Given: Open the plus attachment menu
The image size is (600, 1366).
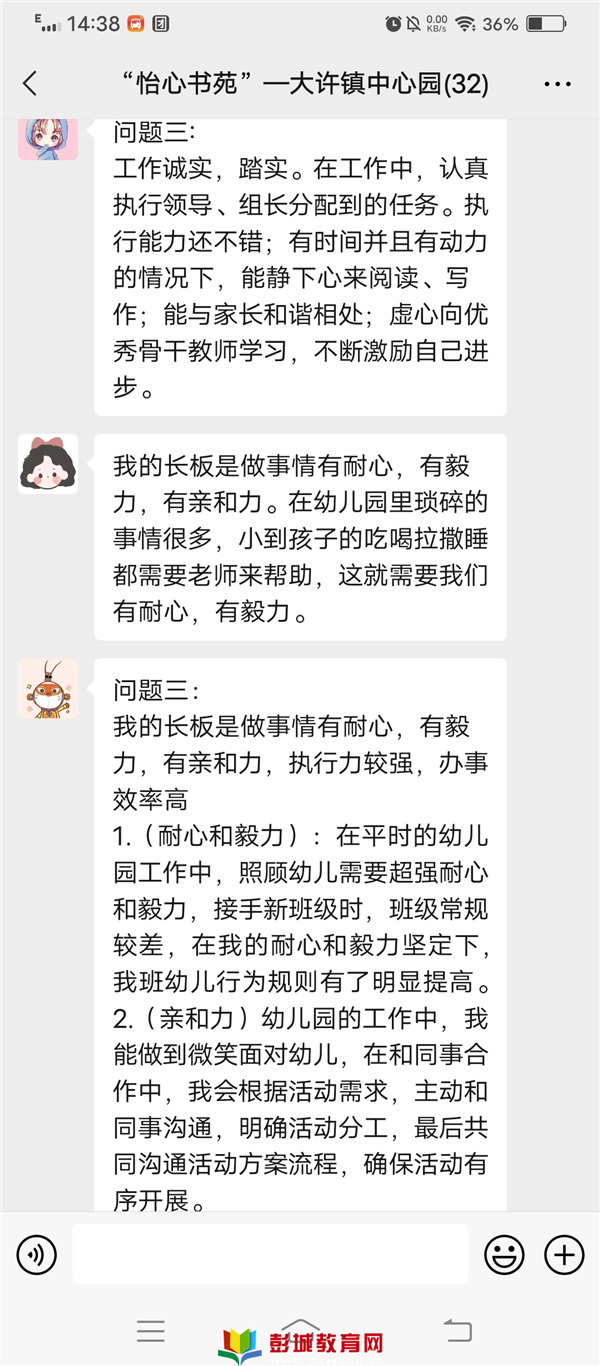Looking at the screenshot, I should point(563,1254).
